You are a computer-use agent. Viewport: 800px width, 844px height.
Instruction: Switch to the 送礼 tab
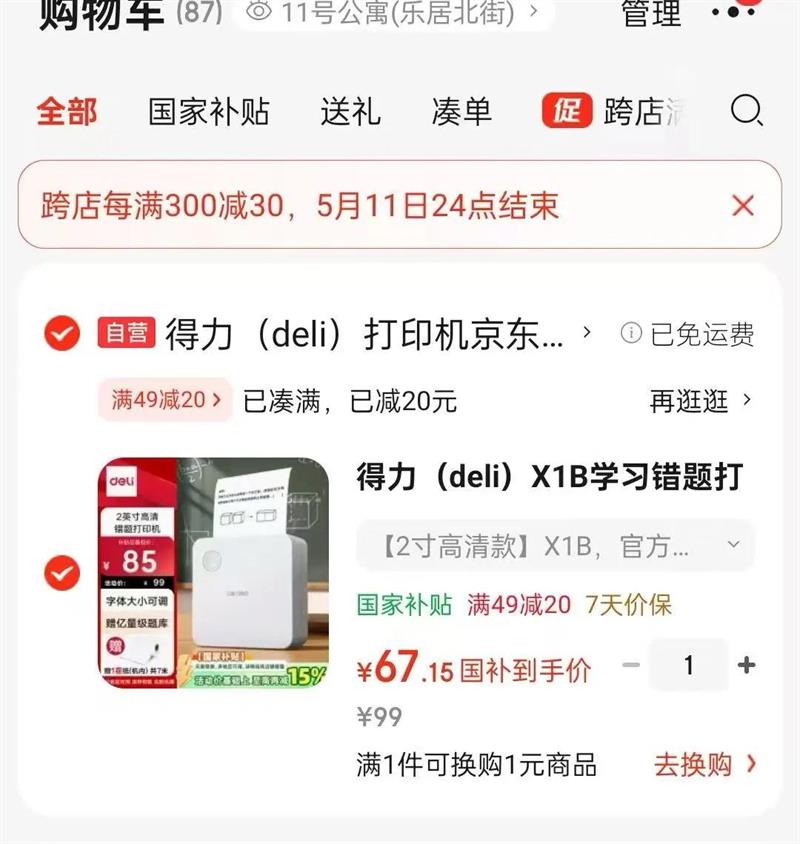coord(351,111)
